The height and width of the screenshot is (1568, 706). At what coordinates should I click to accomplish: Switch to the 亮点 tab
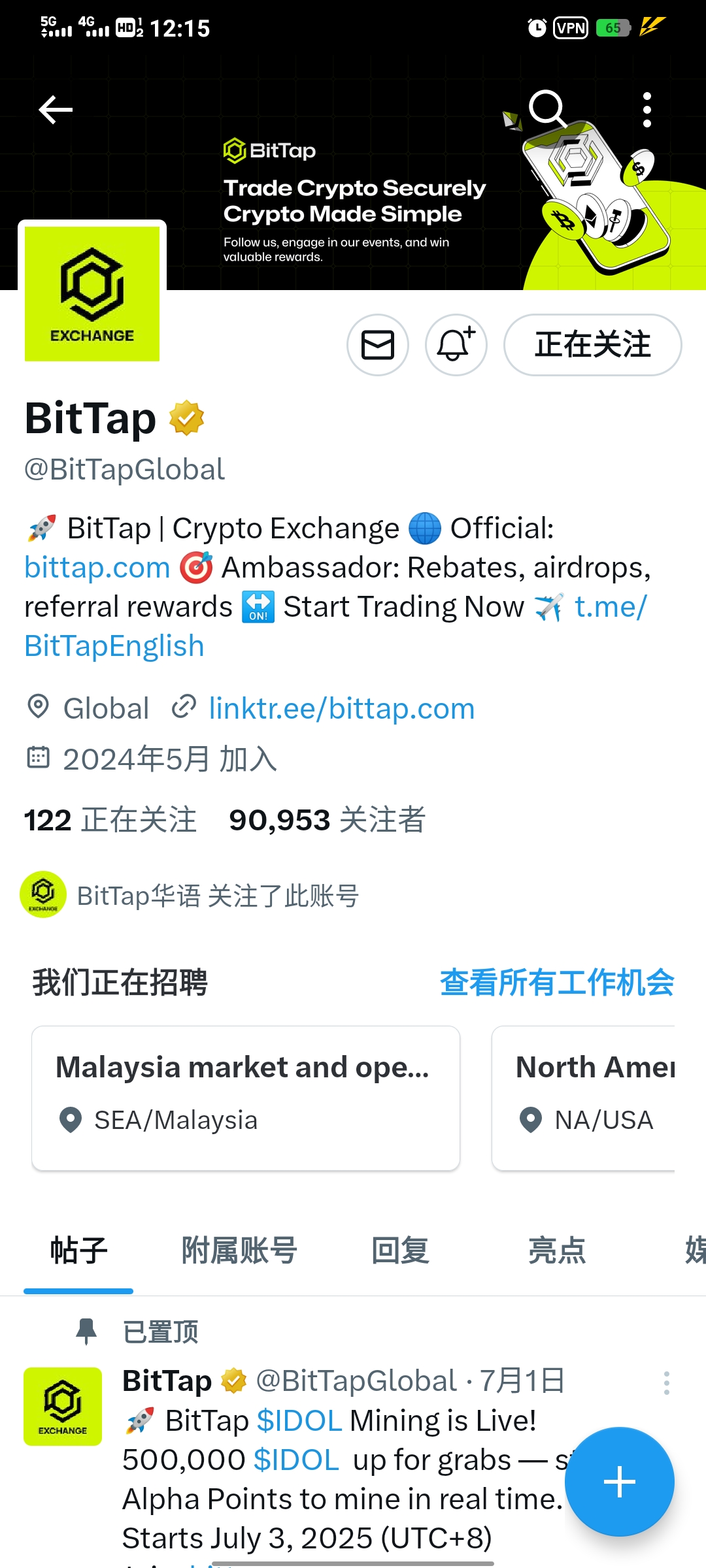click(558, 1250)
